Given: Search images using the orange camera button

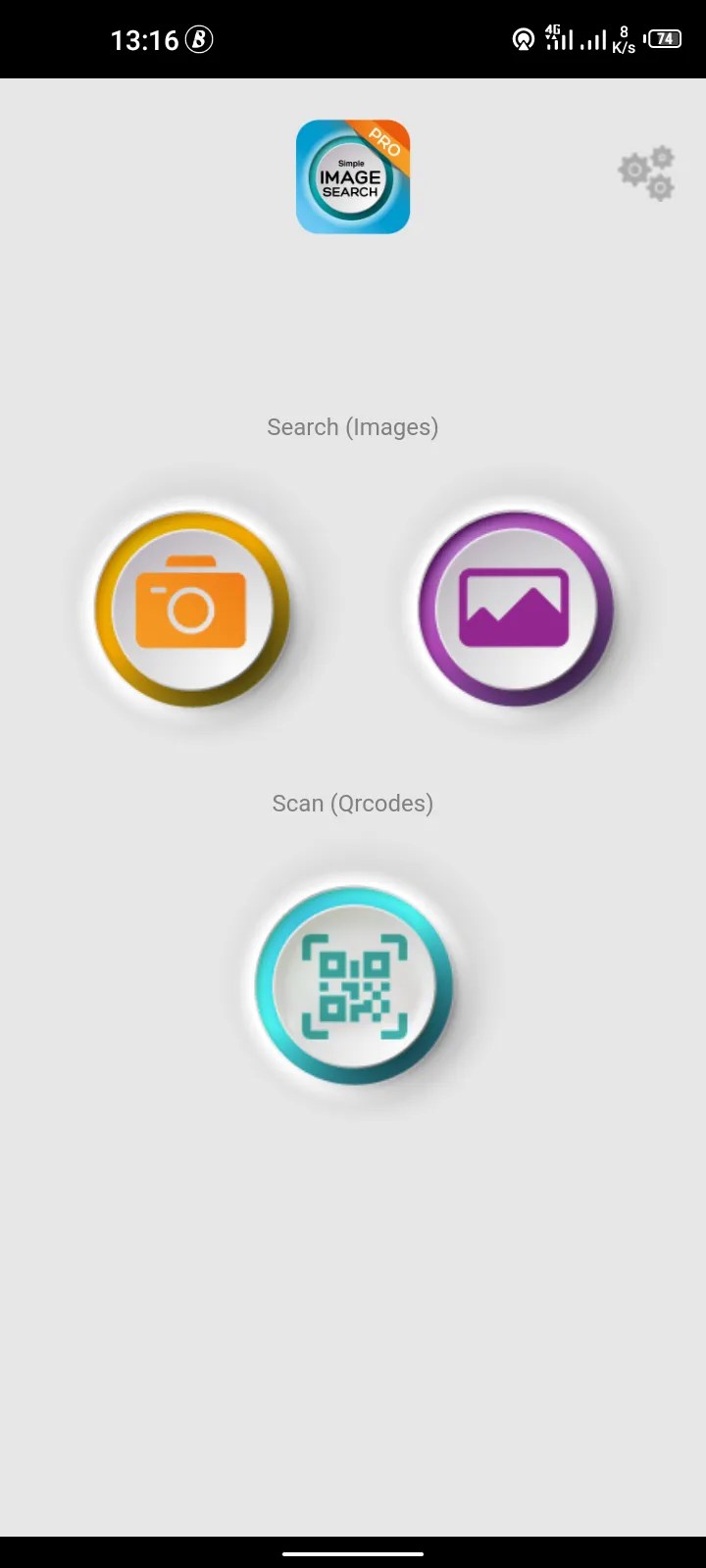Looking at the screenshot, I should [191, 608].
